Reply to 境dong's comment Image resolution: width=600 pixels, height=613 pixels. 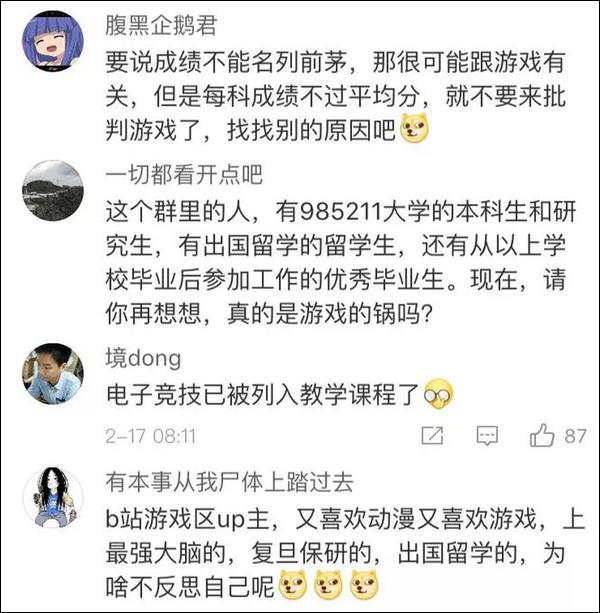487,436
